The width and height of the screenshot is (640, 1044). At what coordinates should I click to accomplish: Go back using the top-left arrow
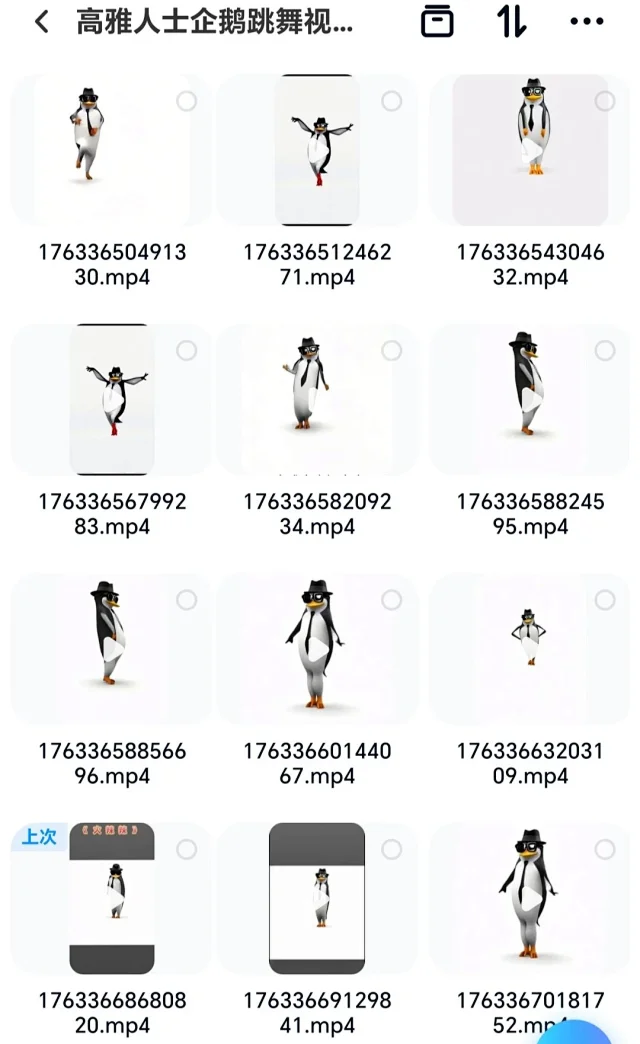click(42, 22)
